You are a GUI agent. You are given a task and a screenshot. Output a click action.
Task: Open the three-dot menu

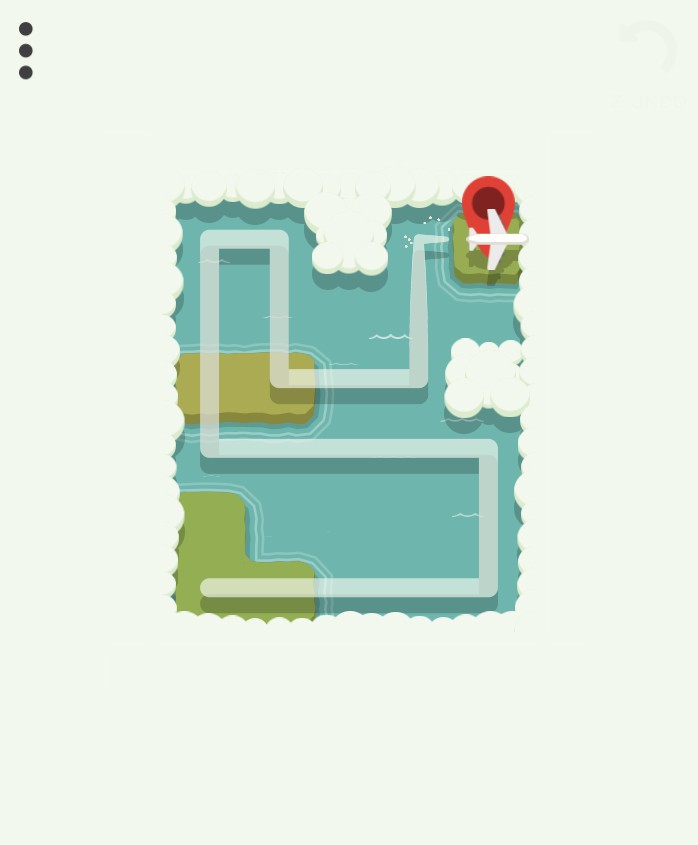(x=26, y=51)
